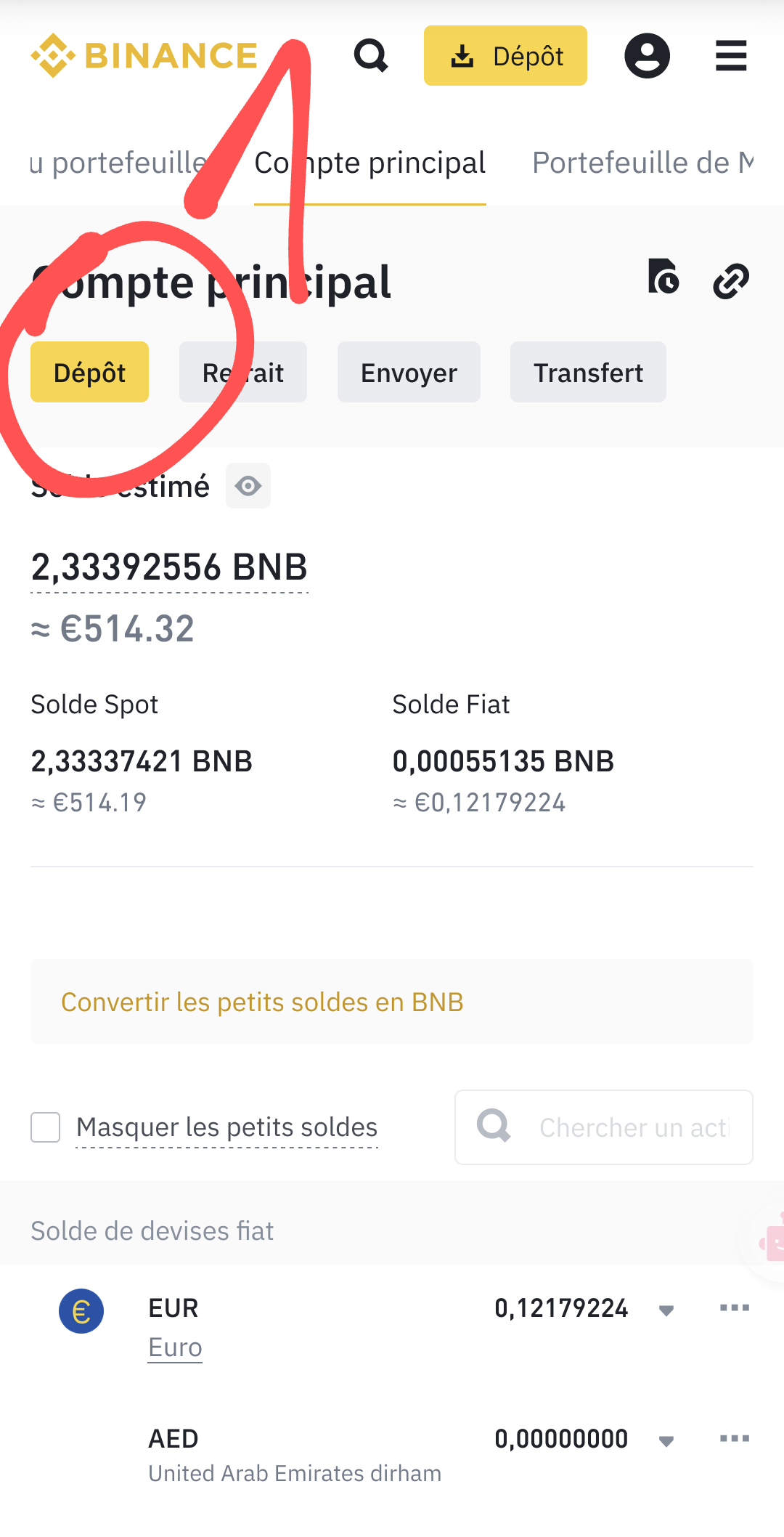Open the three-dot menu for AED
The width and height of the screenshot is (784, 1537).
[x=734, y=1439]
